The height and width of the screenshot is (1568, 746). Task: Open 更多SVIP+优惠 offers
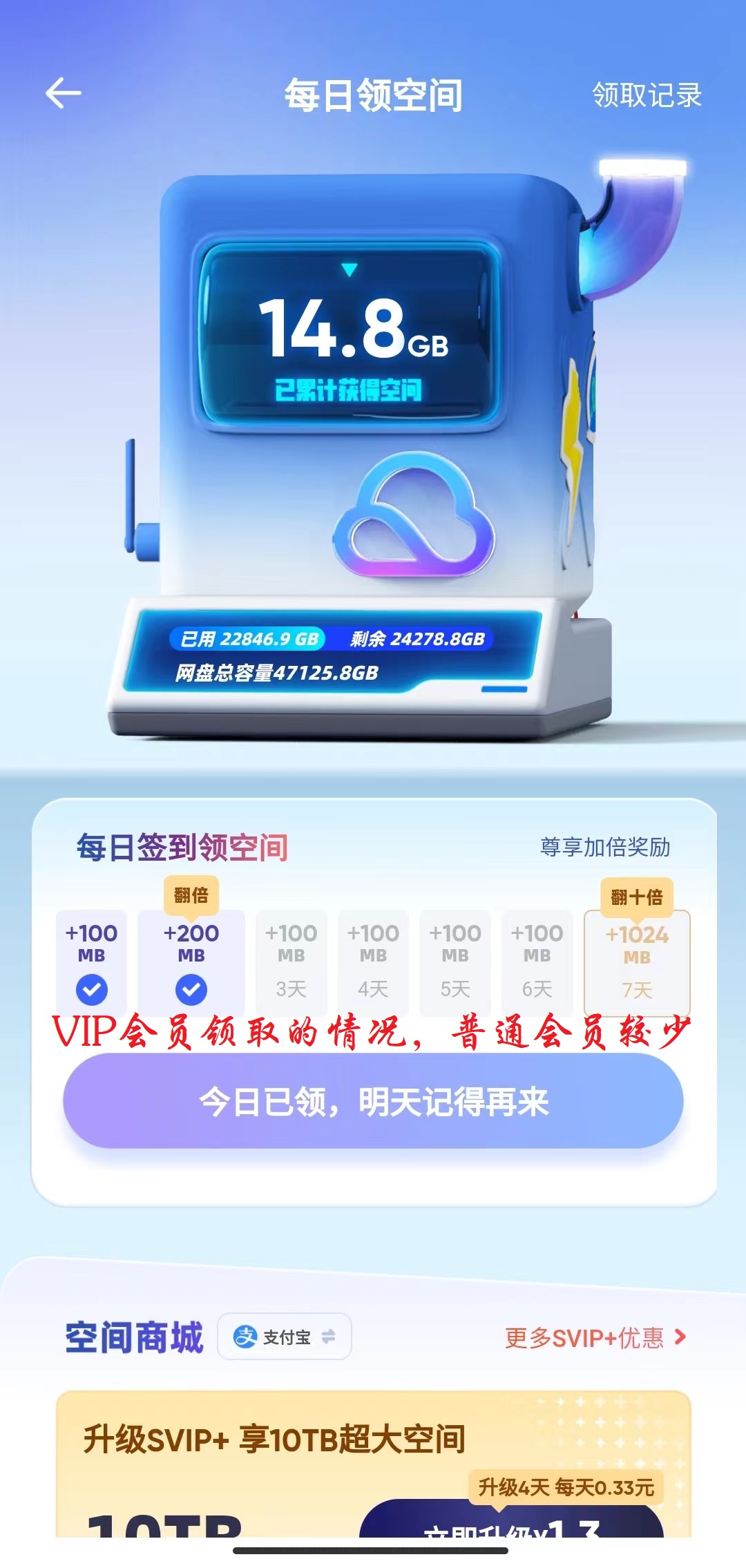(x=595, y=1337)
